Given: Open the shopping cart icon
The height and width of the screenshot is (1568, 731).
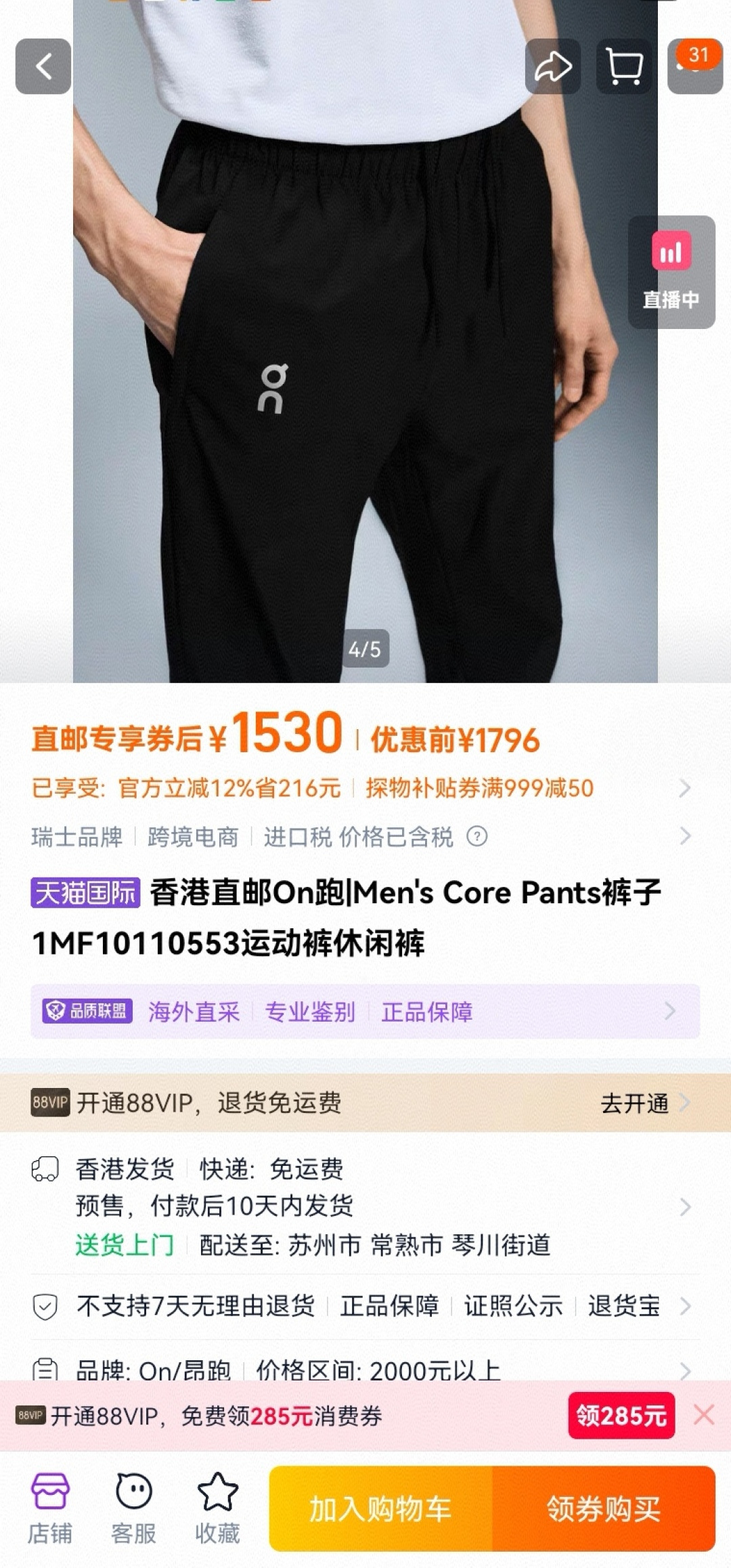Looking at the screenshot, I should (624, 66).
